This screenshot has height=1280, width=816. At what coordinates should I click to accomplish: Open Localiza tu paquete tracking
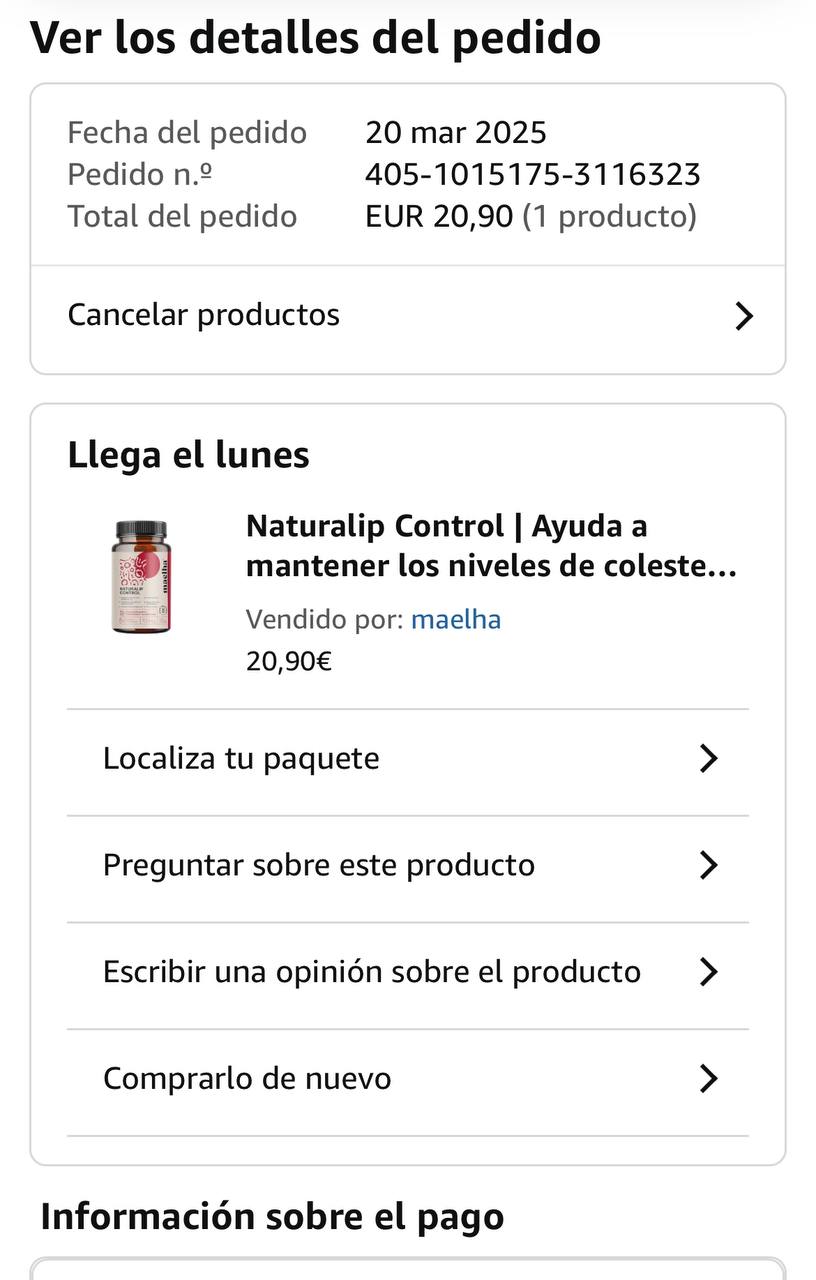(407, 759)
